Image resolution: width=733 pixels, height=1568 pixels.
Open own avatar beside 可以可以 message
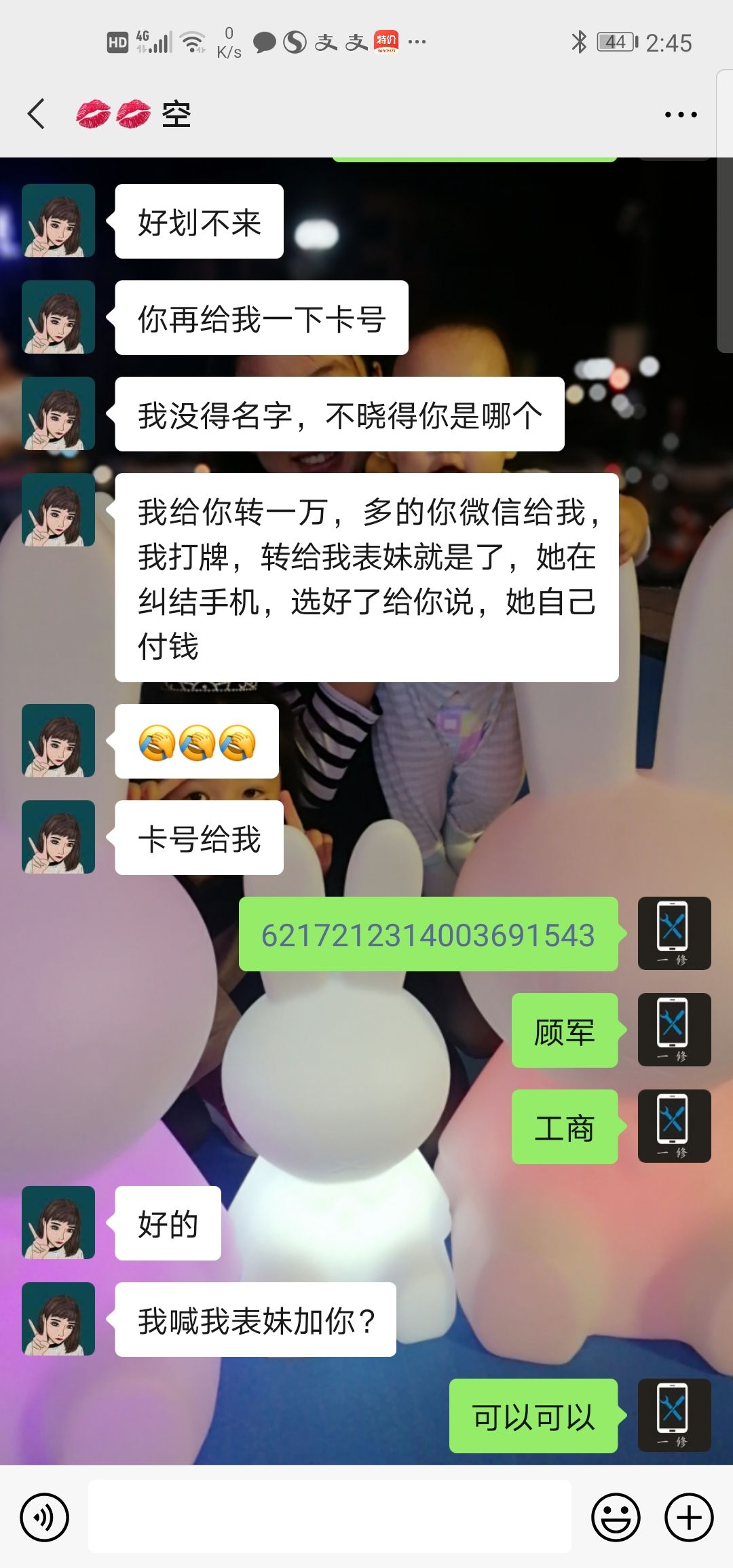674,1415
